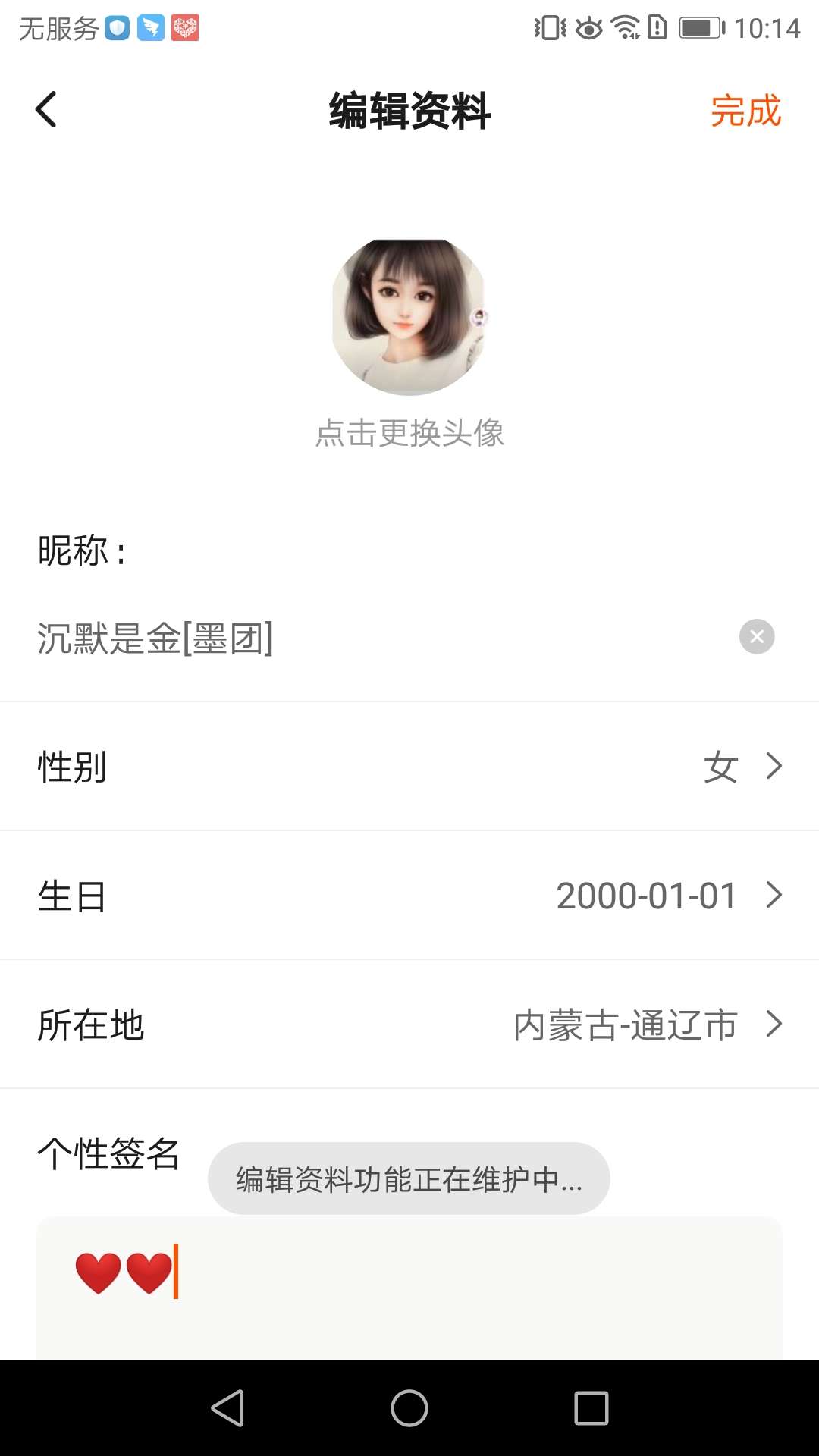Open the 生日 birthday picker
Image resolution: width=819 pixels, height=1456 pixels.
pyautogui.click(x=409, y=896)
